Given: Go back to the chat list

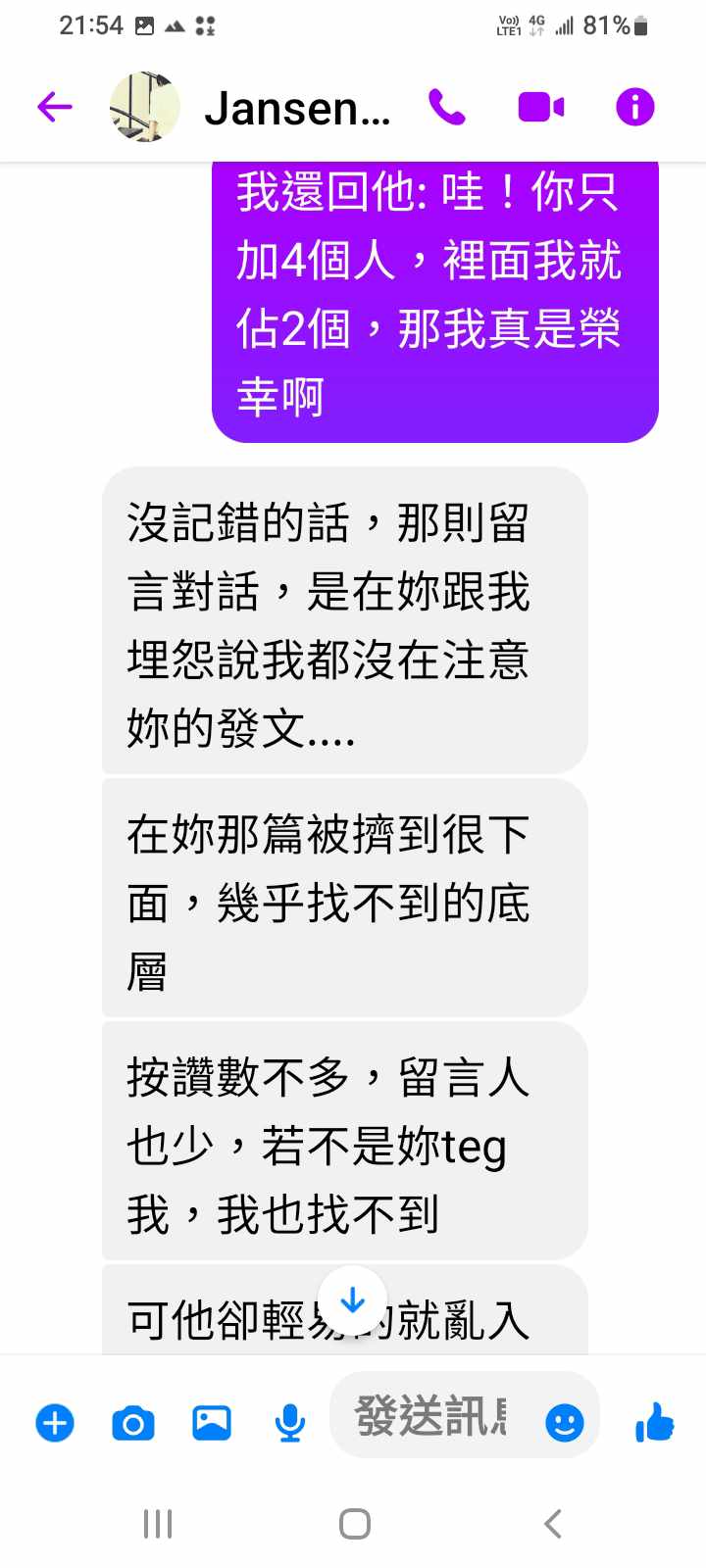Looking at the screenshot, I should tap(55, 107).
